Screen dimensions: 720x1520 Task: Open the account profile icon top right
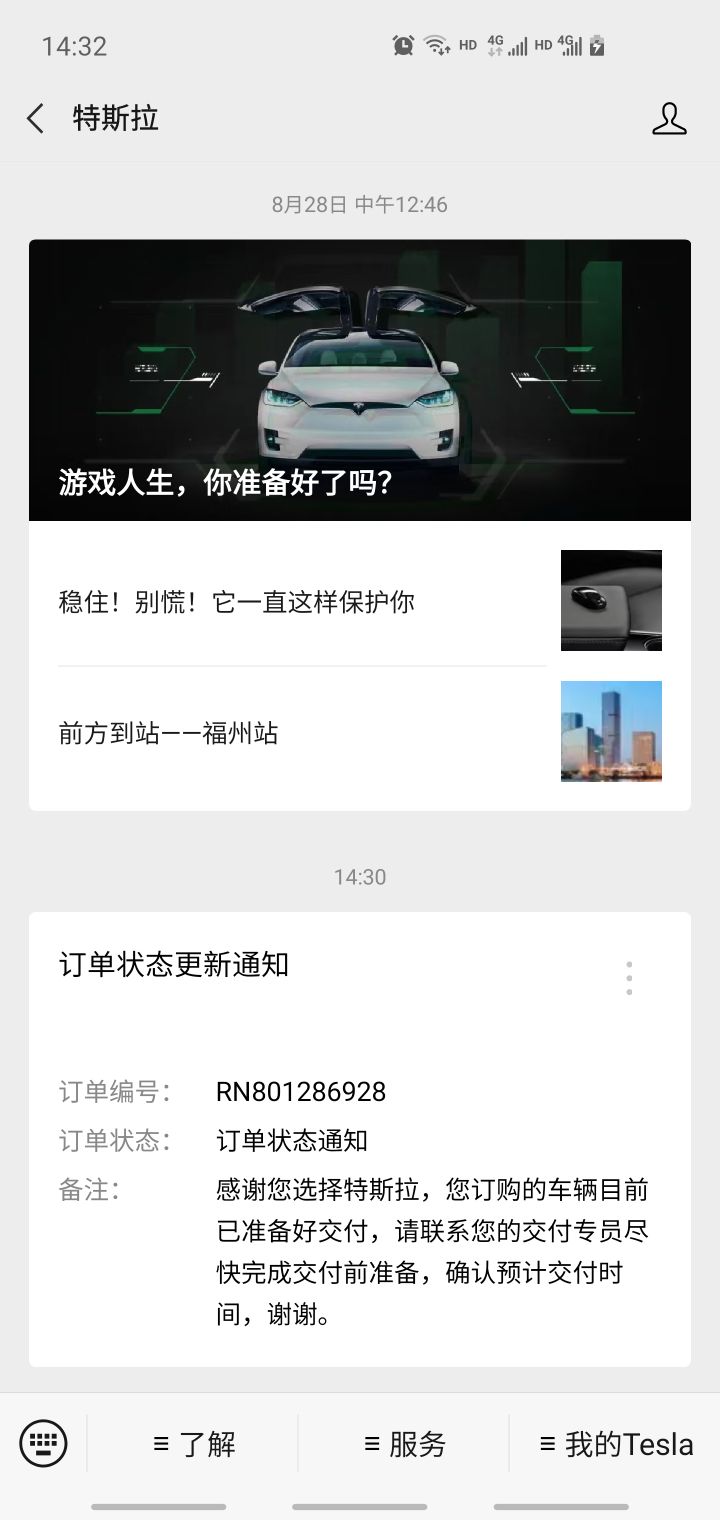pos(670,118)
